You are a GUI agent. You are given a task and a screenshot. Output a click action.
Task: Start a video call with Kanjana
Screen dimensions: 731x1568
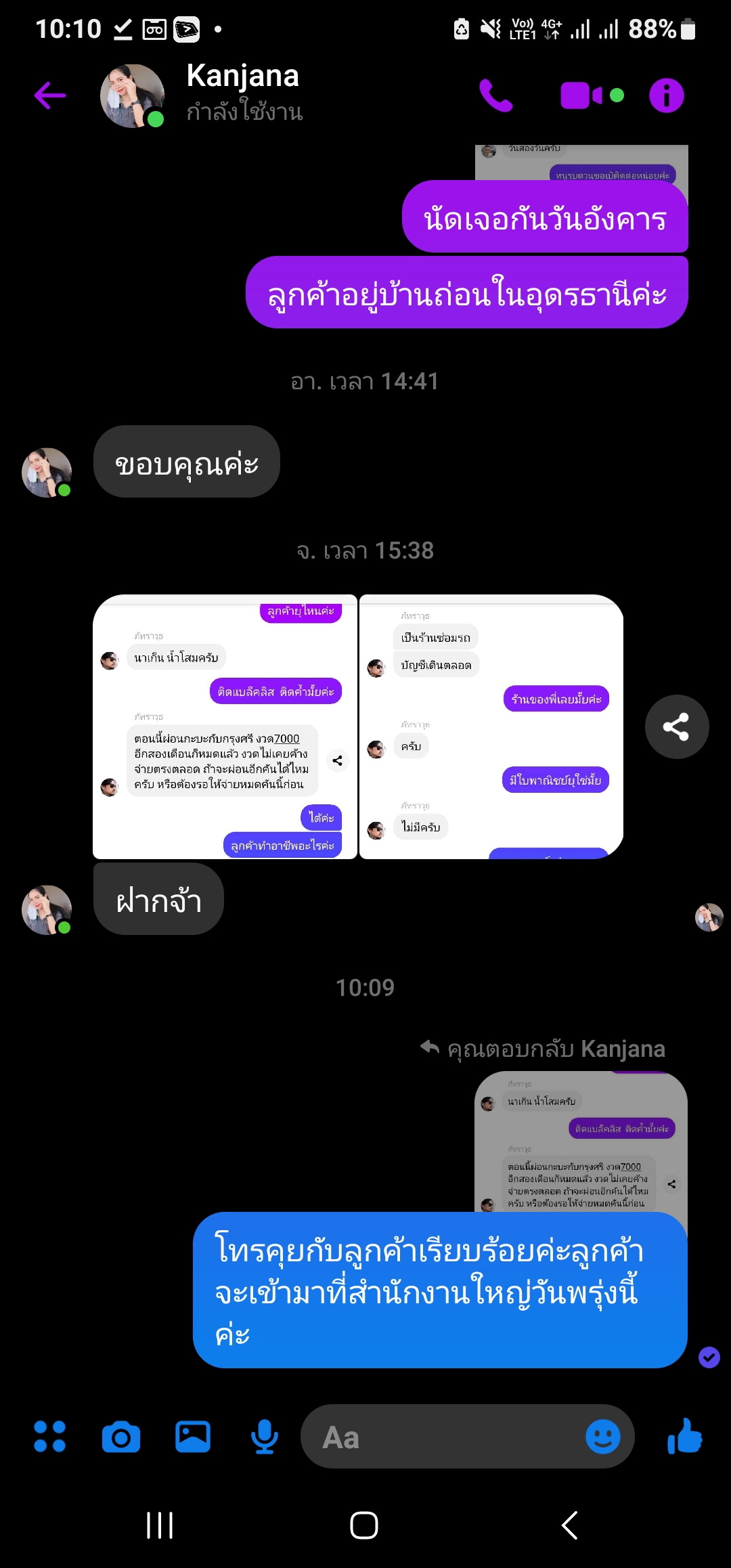pos(581,95)
